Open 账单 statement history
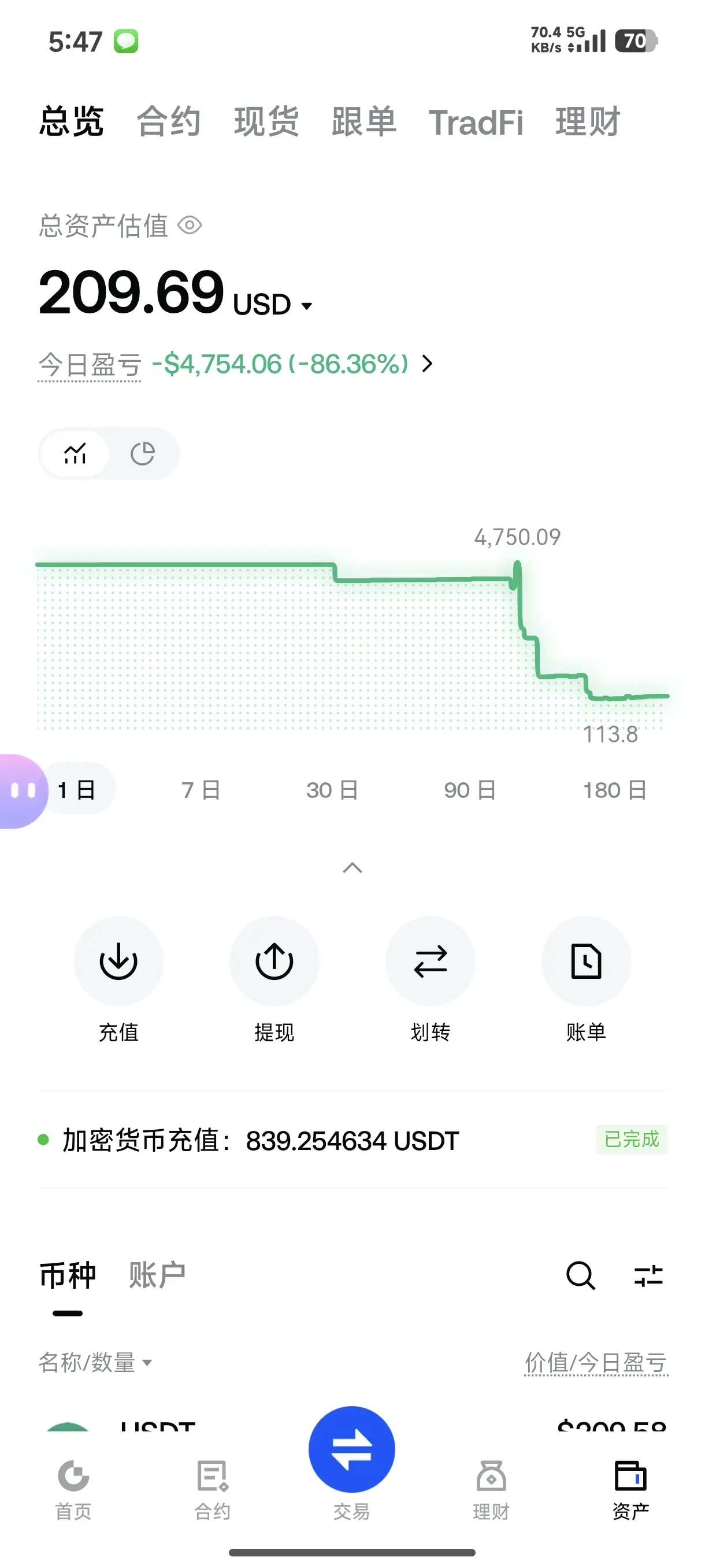Image resolution: width=705 pixels, height=1568 pixels. 586,961
